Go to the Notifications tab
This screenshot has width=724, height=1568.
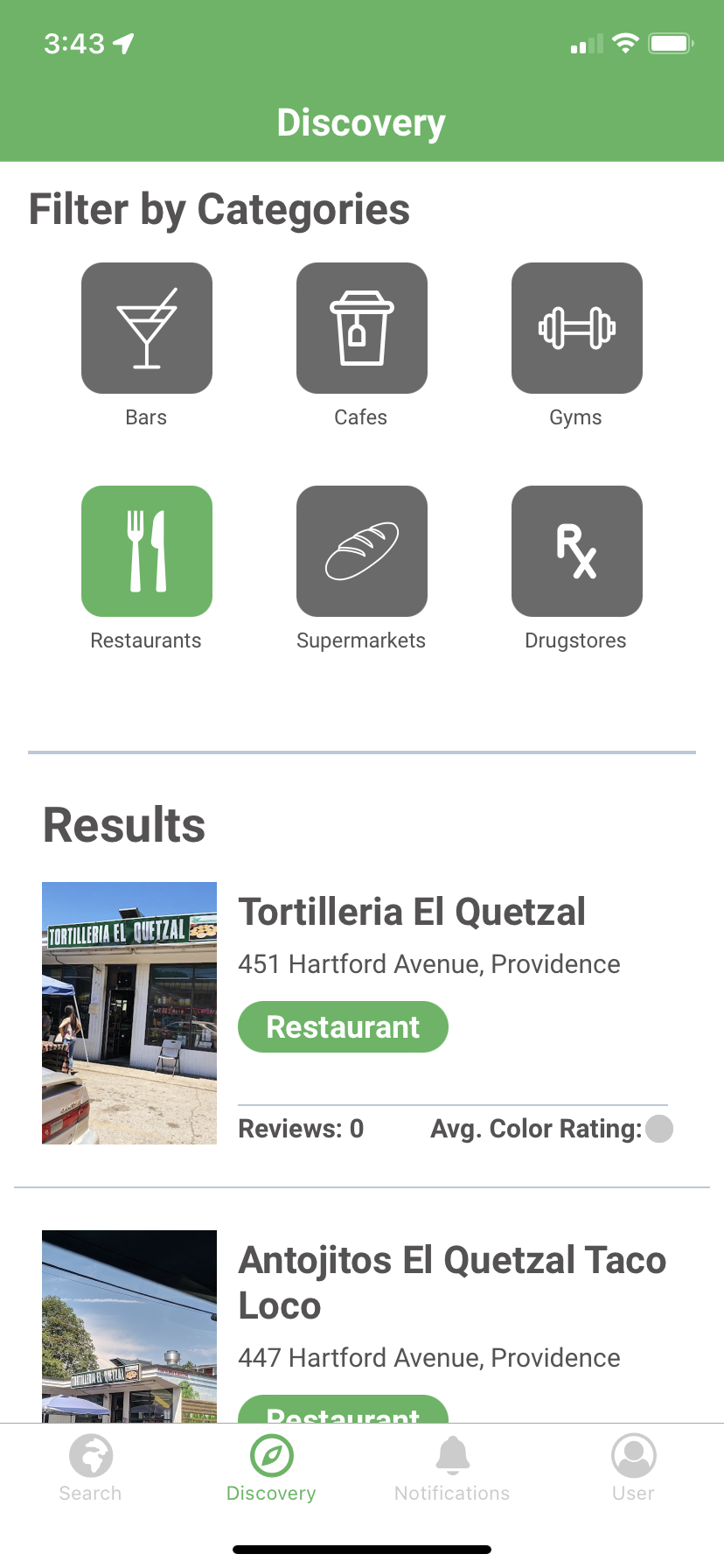(452, 1468)
